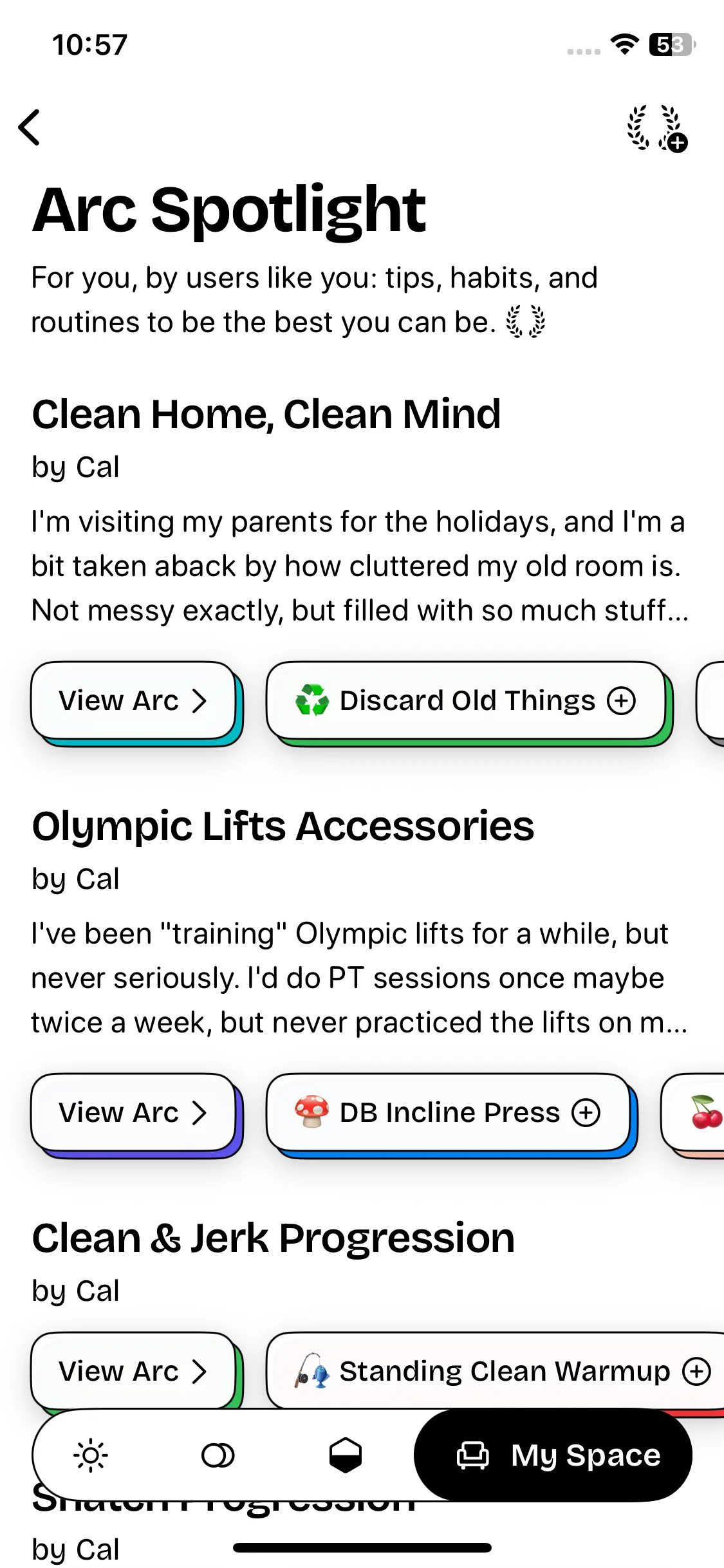
Task: Select the hexagon tab in bottom bar
Action: (x=346, y=1455)
